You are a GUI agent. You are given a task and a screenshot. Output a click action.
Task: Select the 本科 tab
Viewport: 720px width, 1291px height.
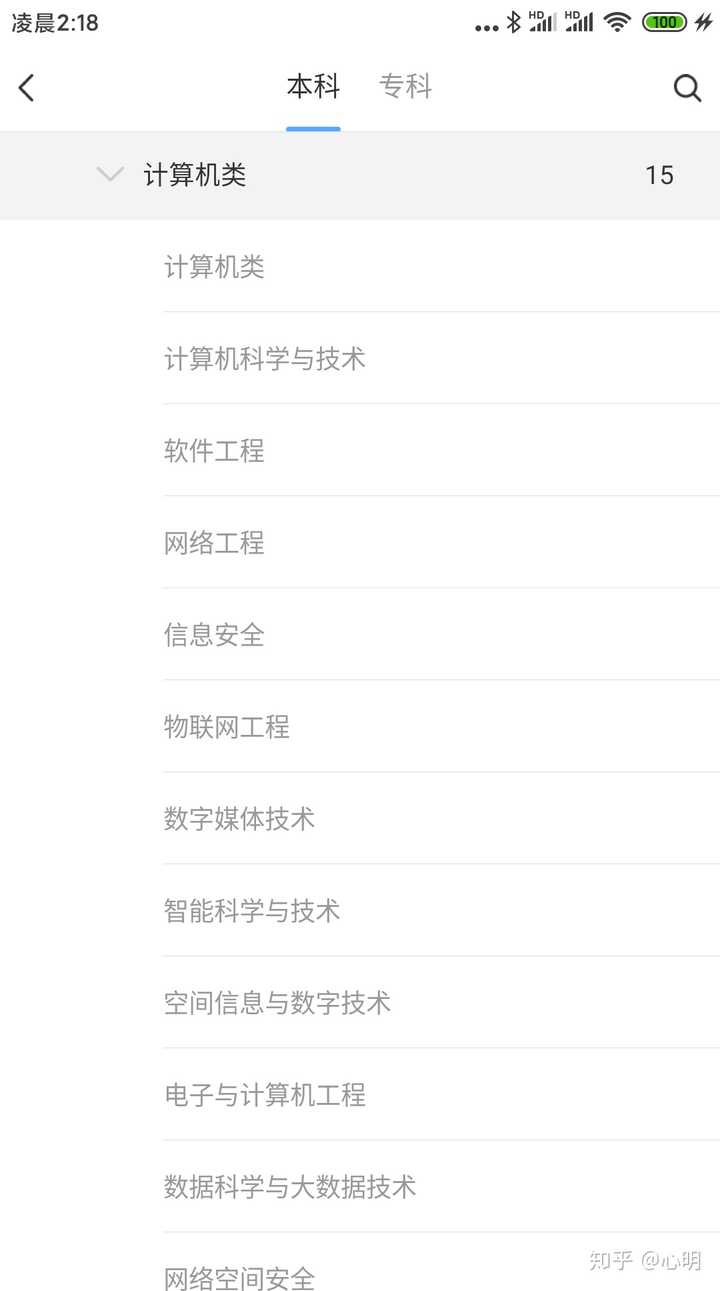click(x=313, y=87)
